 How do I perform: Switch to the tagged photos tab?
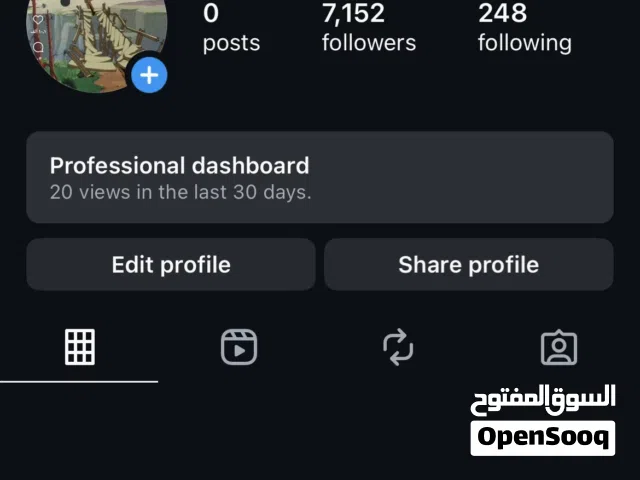[x=558, y=347]
